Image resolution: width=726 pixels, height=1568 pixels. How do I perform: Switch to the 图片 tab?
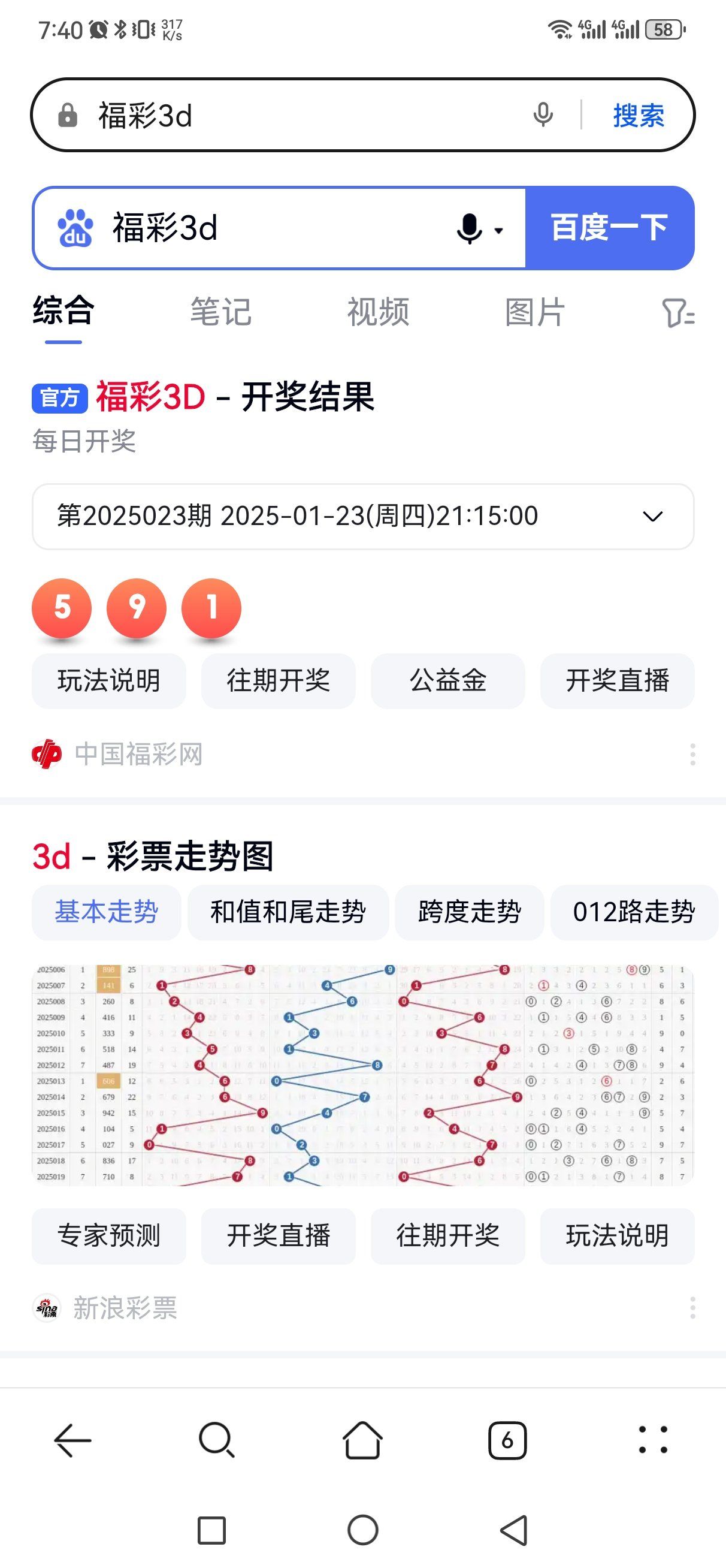pyautogui.click(x=535, y=312)
